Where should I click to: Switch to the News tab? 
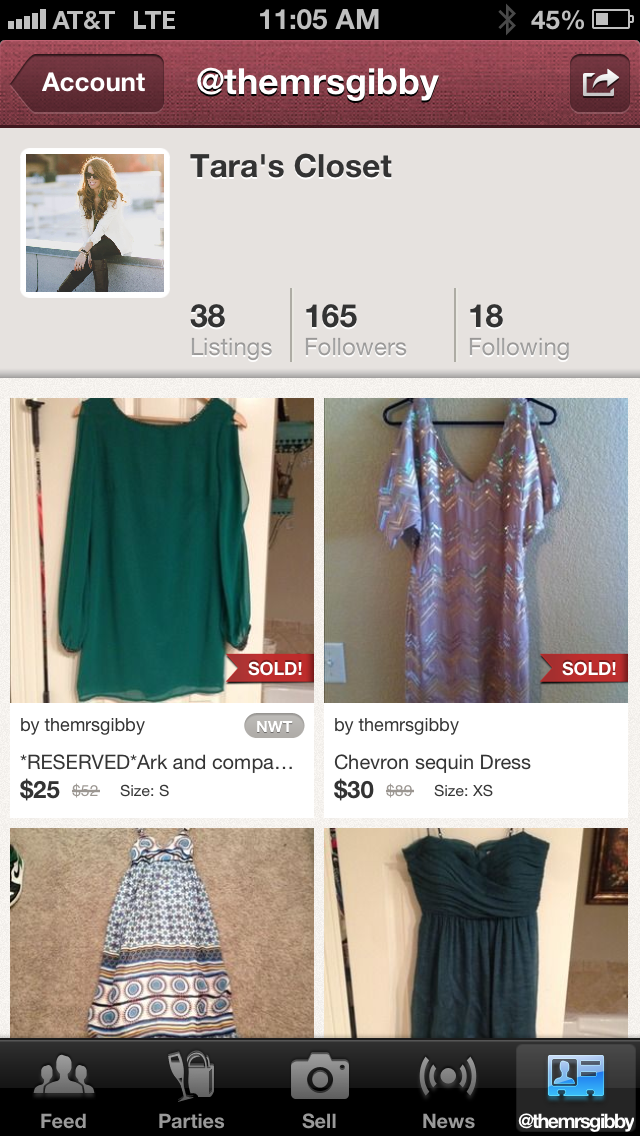click(448, 1090)
